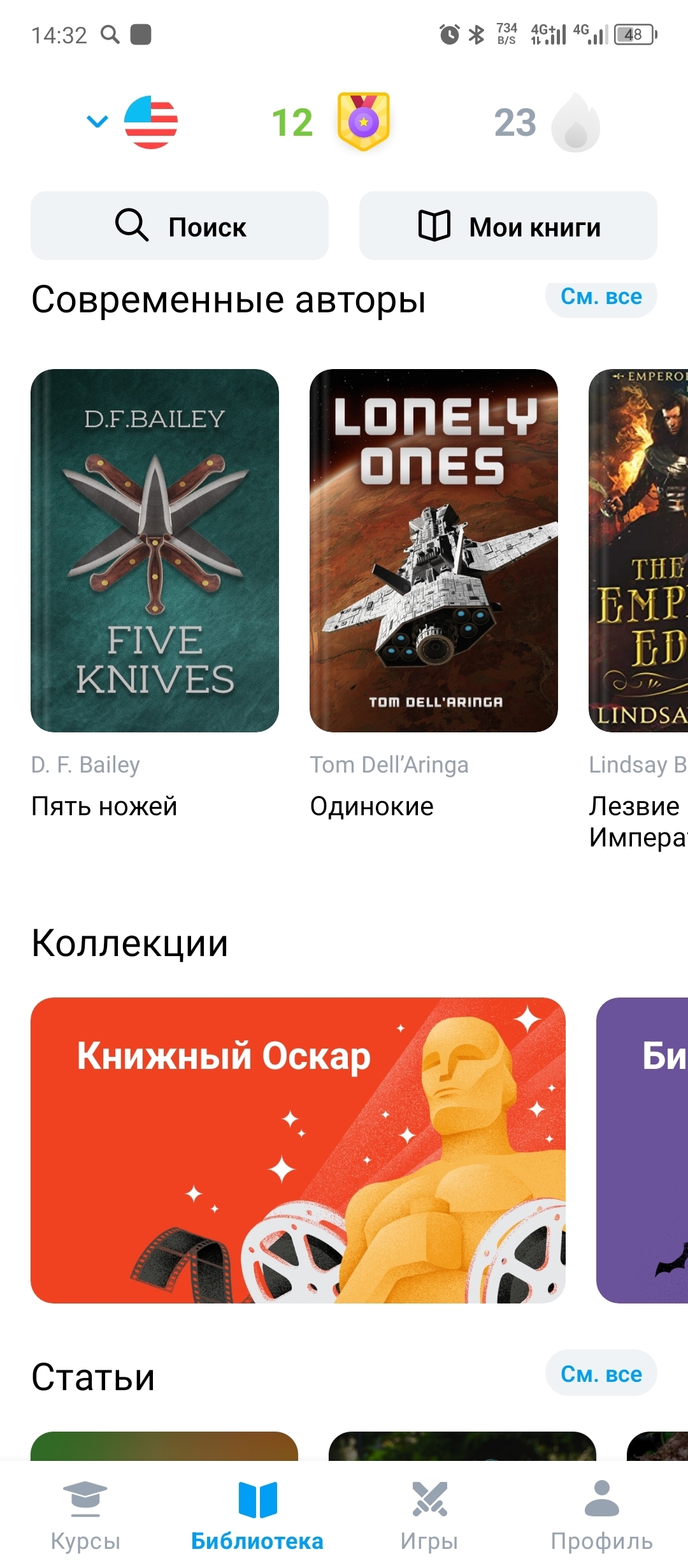
Task: See all Статьи articles
Action: 601,1374
